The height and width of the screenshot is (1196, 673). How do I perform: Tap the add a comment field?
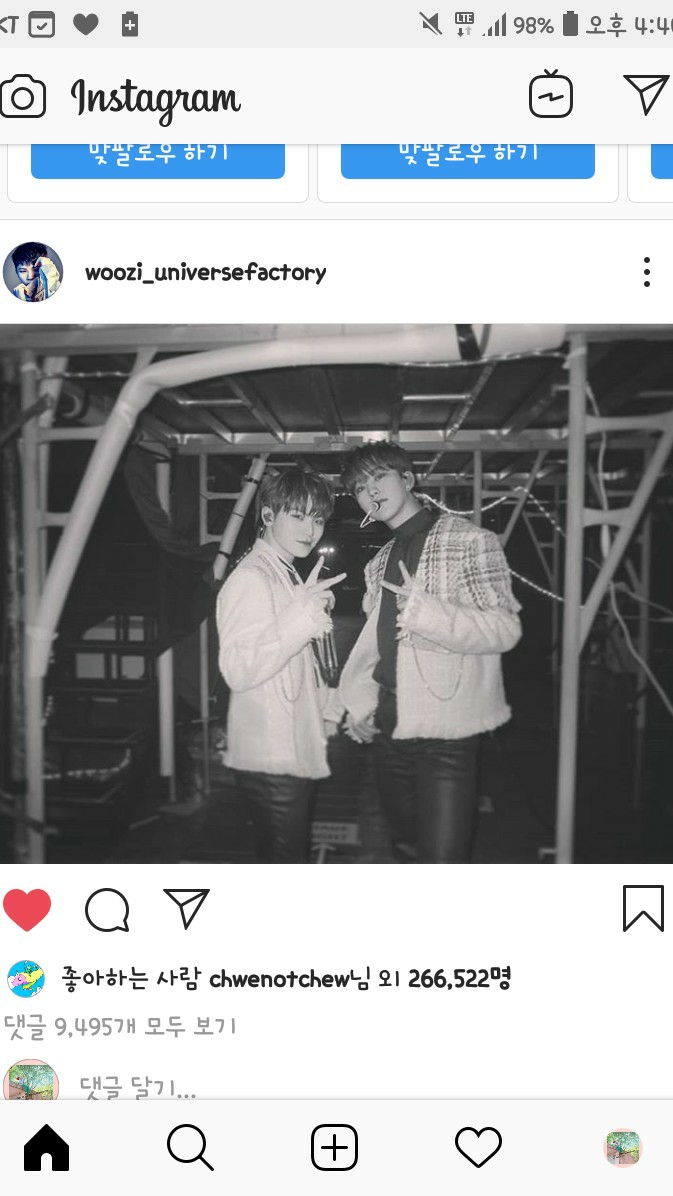pyautogui.click(x=138, y=1086)
